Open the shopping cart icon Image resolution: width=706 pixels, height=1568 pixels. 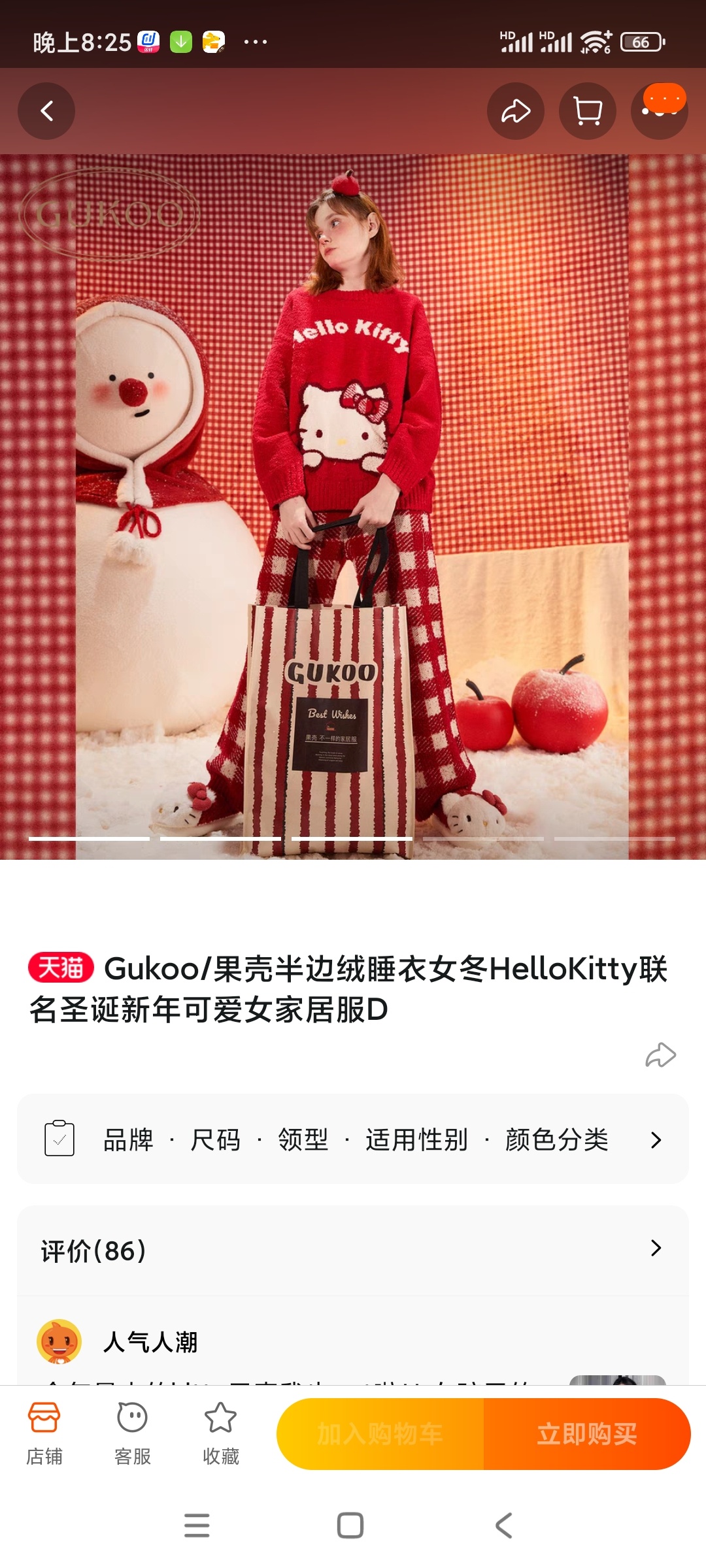(x=587, y=111)
